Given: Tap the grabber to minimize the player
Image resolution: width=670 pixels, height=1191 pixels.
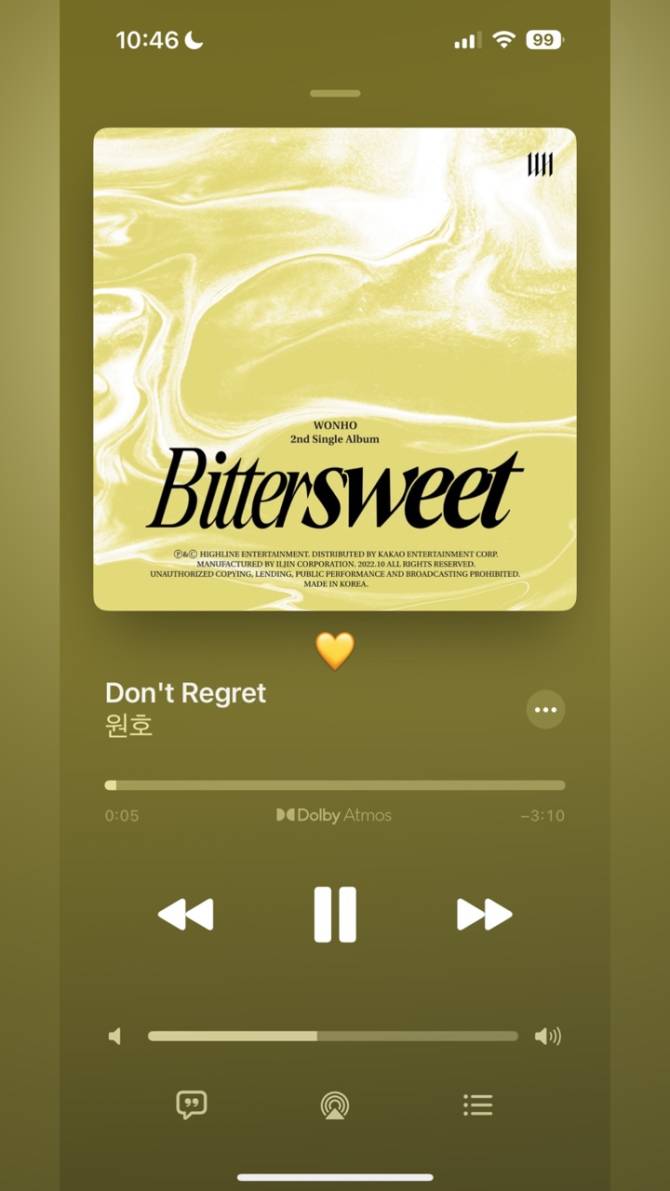Looking at the screenshot, I should 335,94.
